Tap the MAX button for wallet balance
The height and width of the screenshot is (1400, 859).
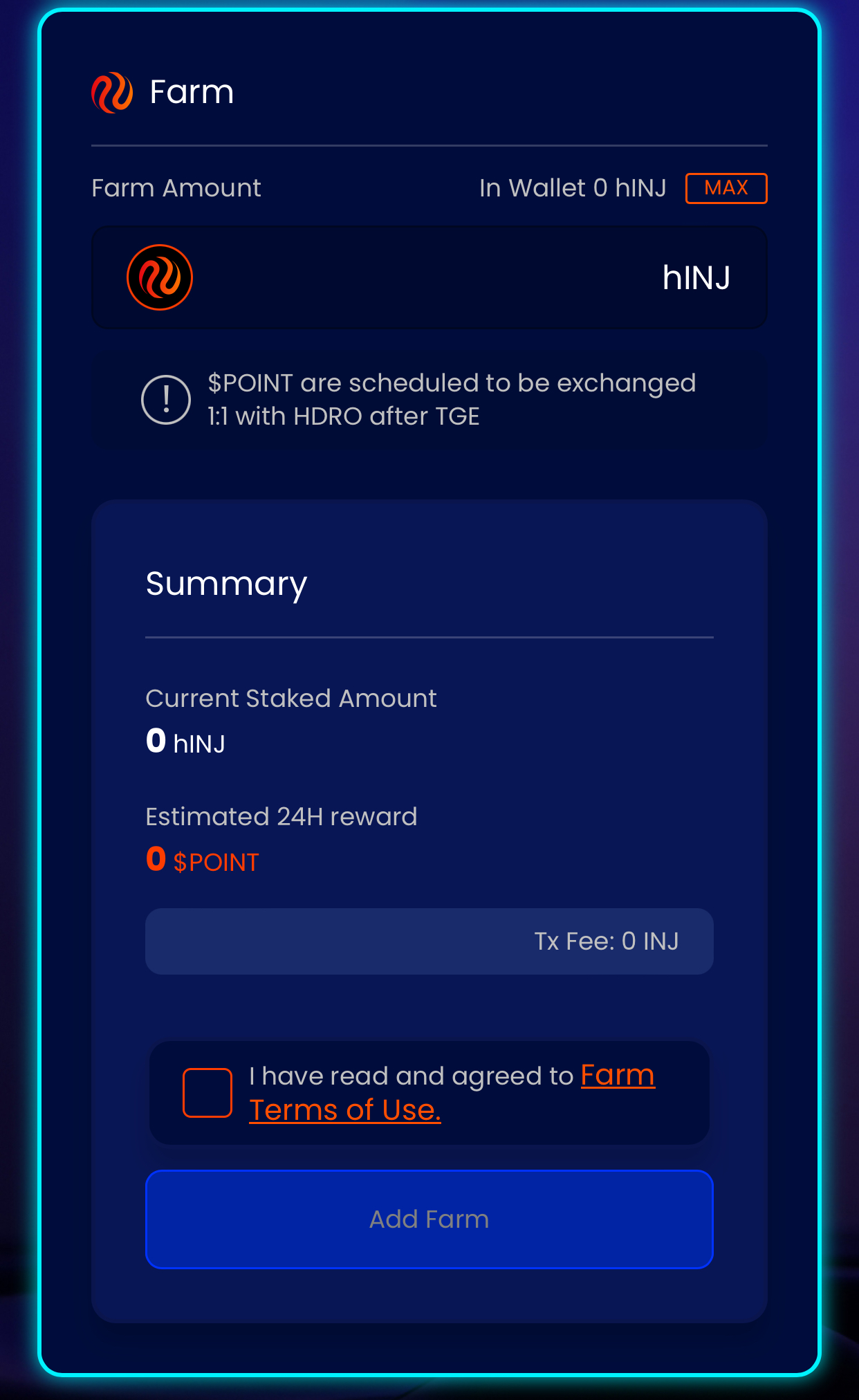point(726,188)
